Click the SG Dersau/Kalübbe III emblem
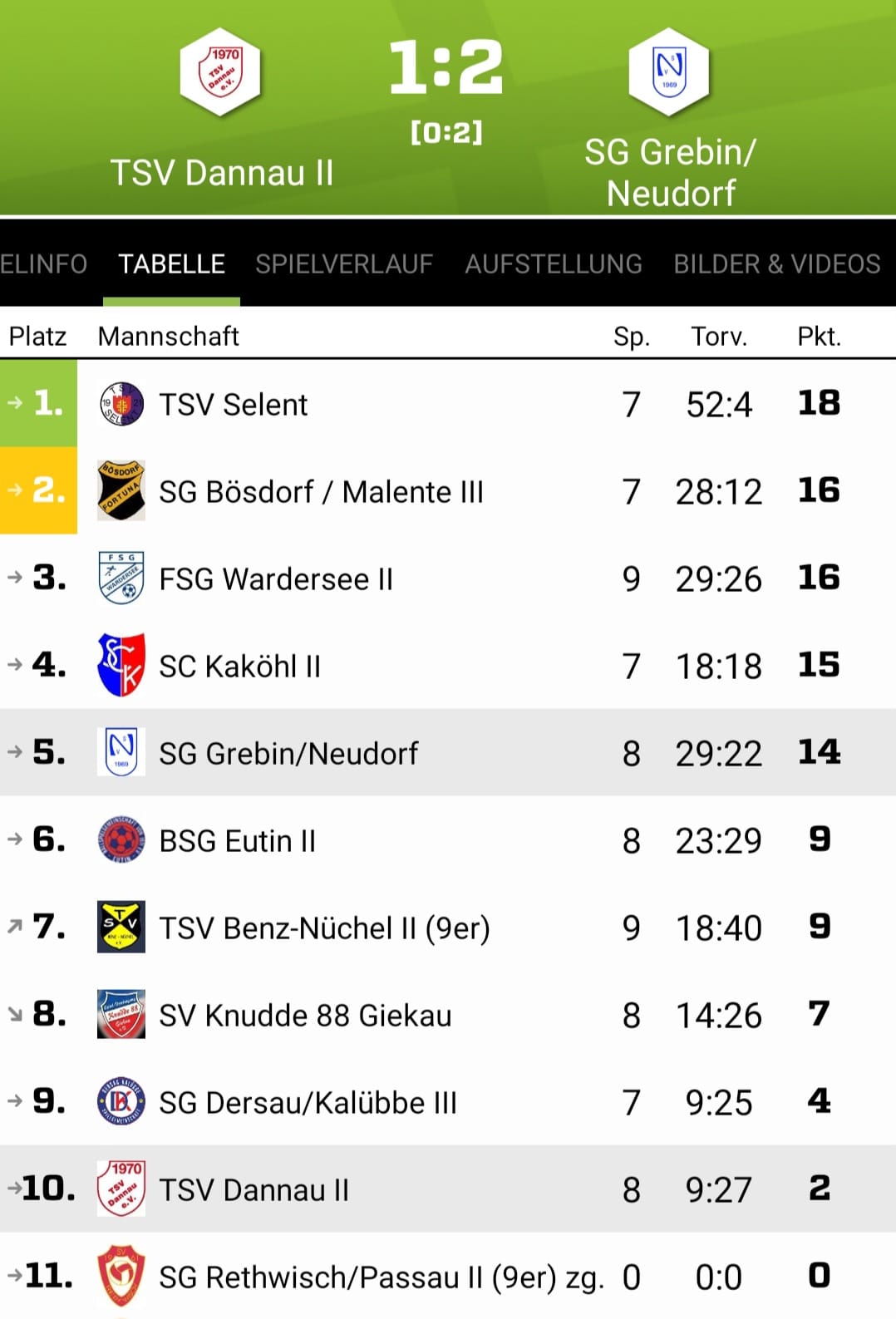Viewport: 896px width, 1319px height. point(121,1102)
